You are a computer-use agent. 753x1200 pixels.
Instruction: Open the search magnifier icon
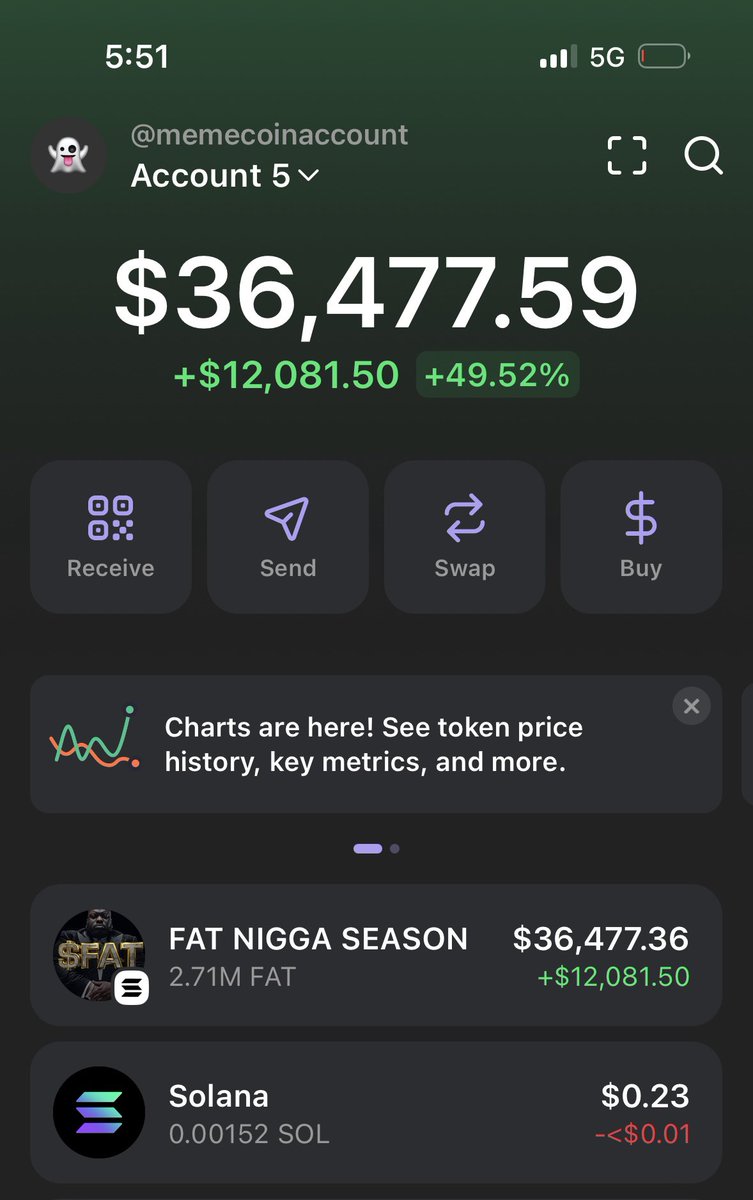[x=703, y=155]
